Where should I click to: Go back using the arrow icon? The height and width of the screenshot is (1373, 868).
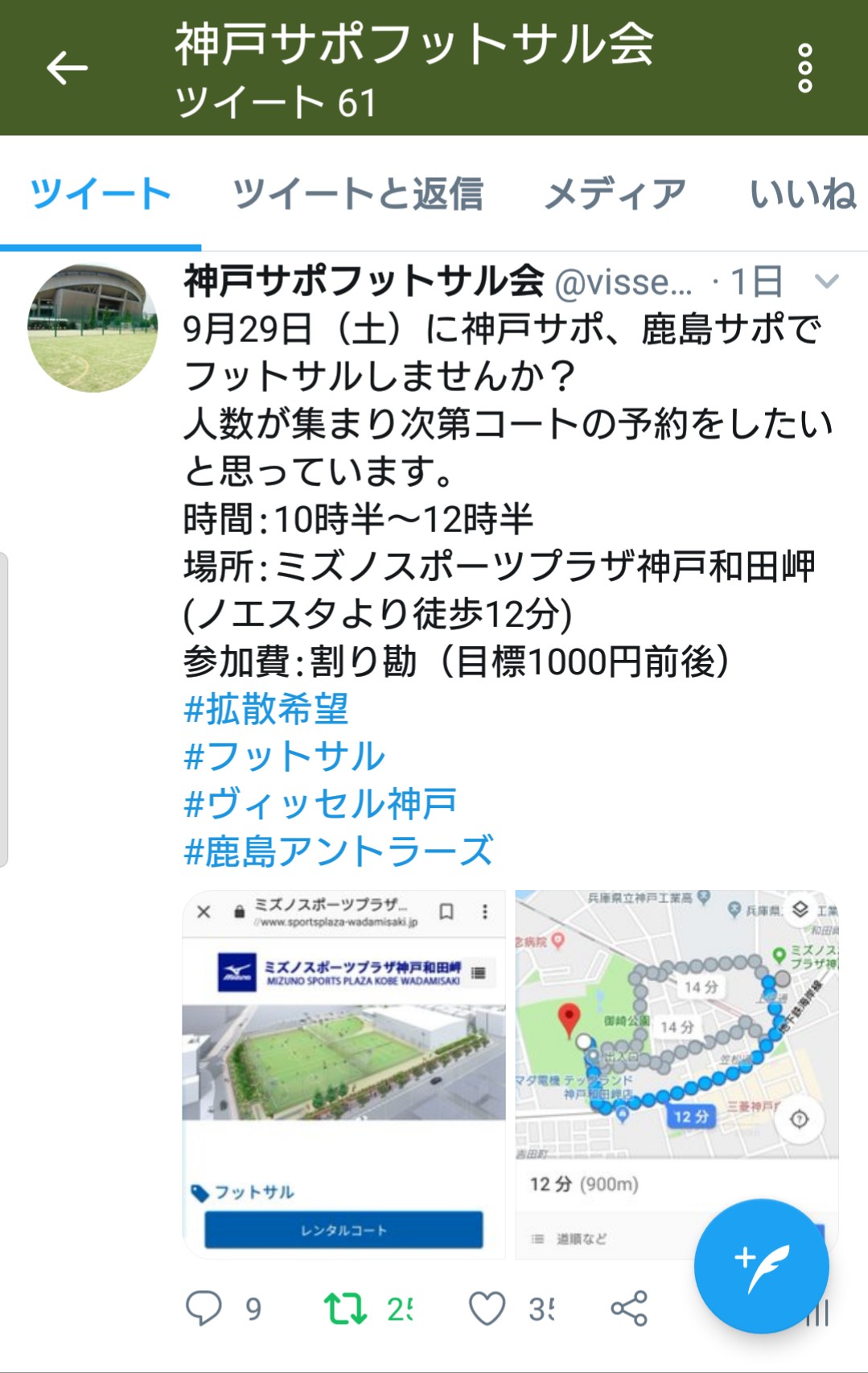point(67,68)
